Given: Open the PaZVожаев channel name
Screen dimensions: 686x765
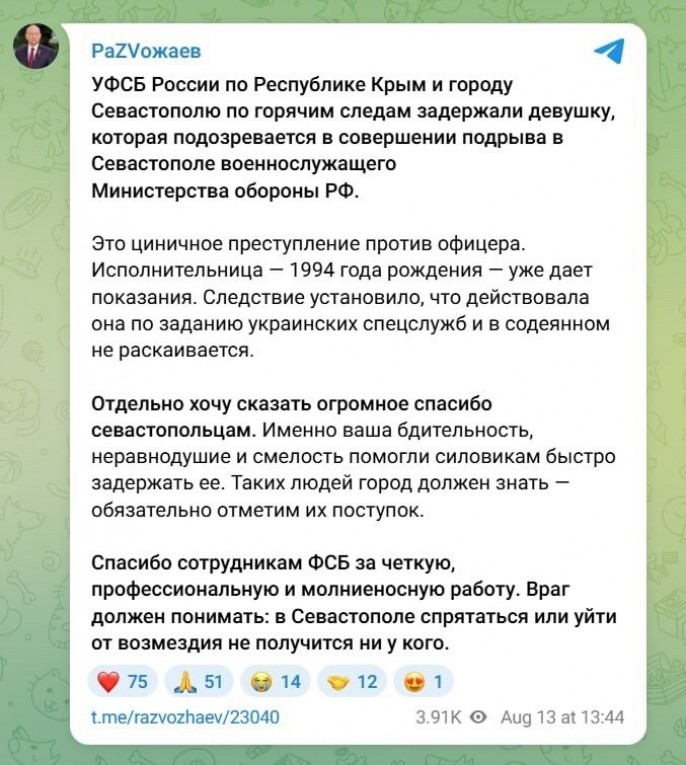Looking at the screenshot, I should [146, 51].
